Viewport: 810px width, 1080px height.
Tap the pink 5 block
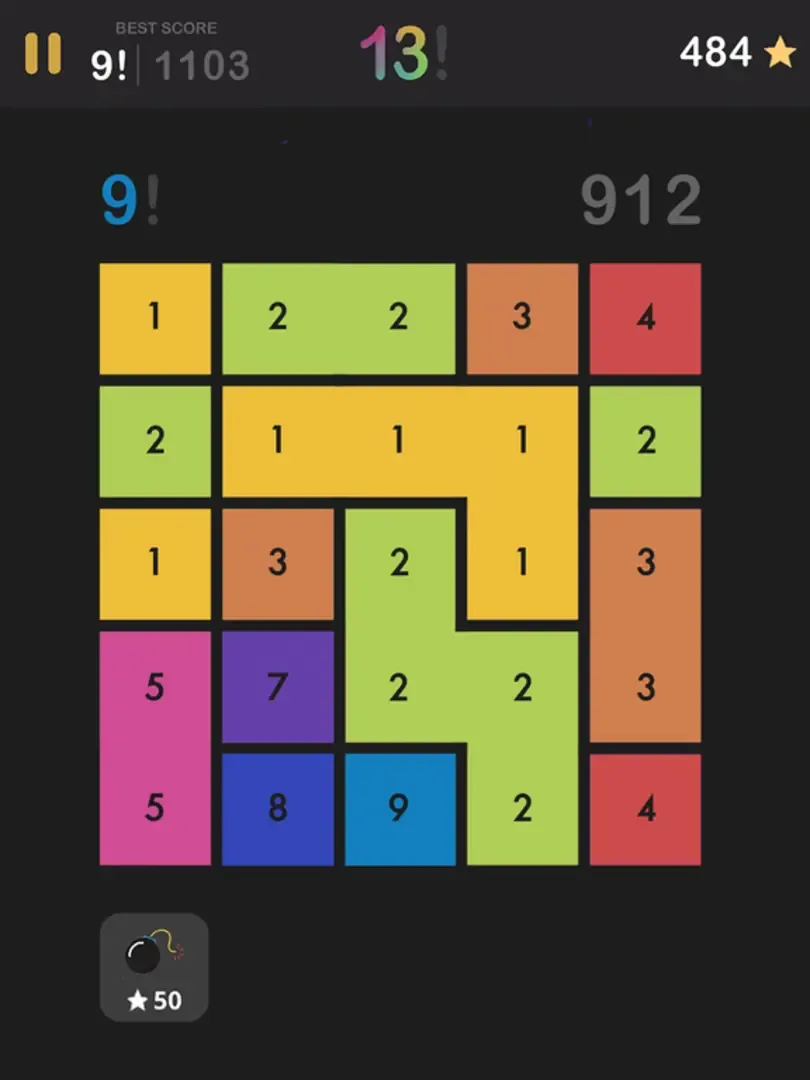coord(155,747)
